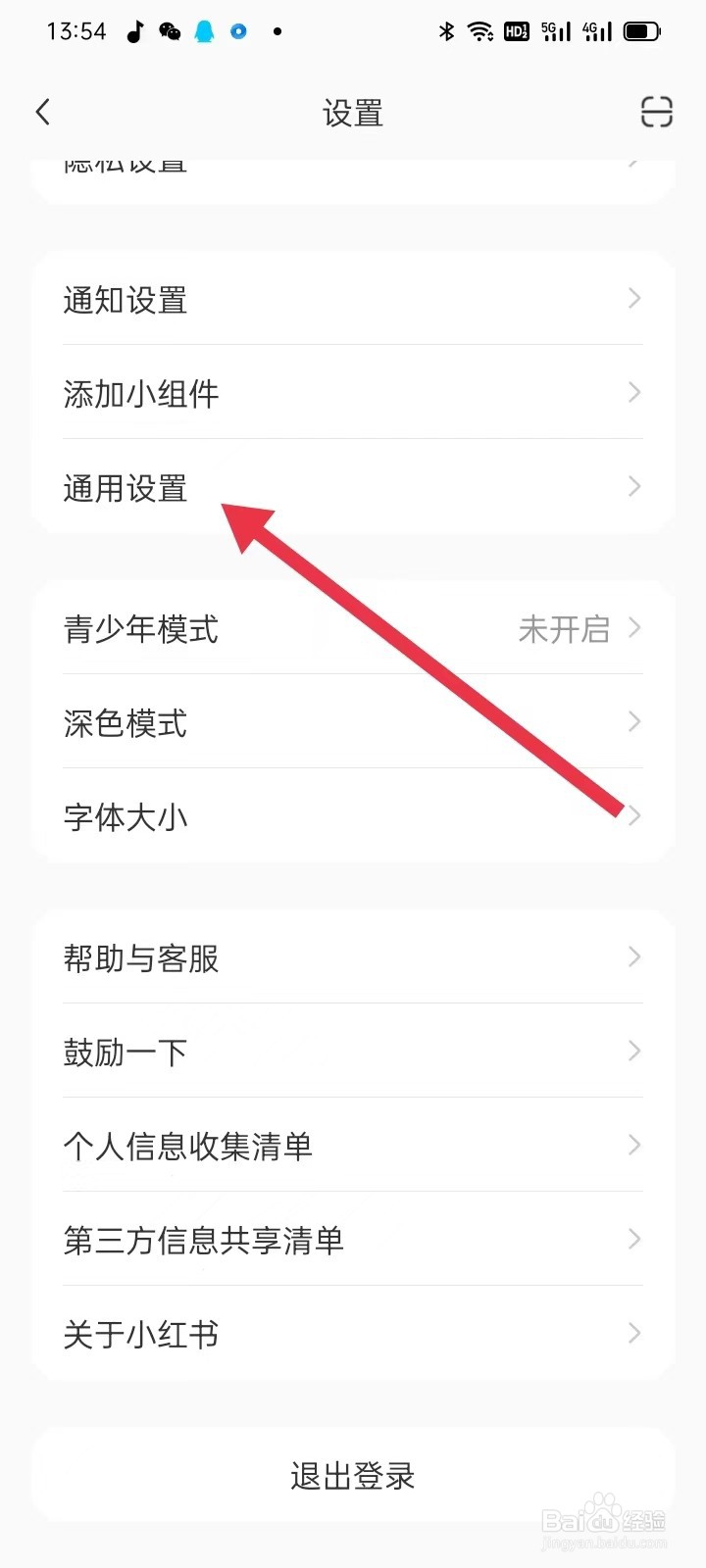706x1568 pixels.
Task: Tap the music note icon in status bar
Action: click(x=132, y=31)
